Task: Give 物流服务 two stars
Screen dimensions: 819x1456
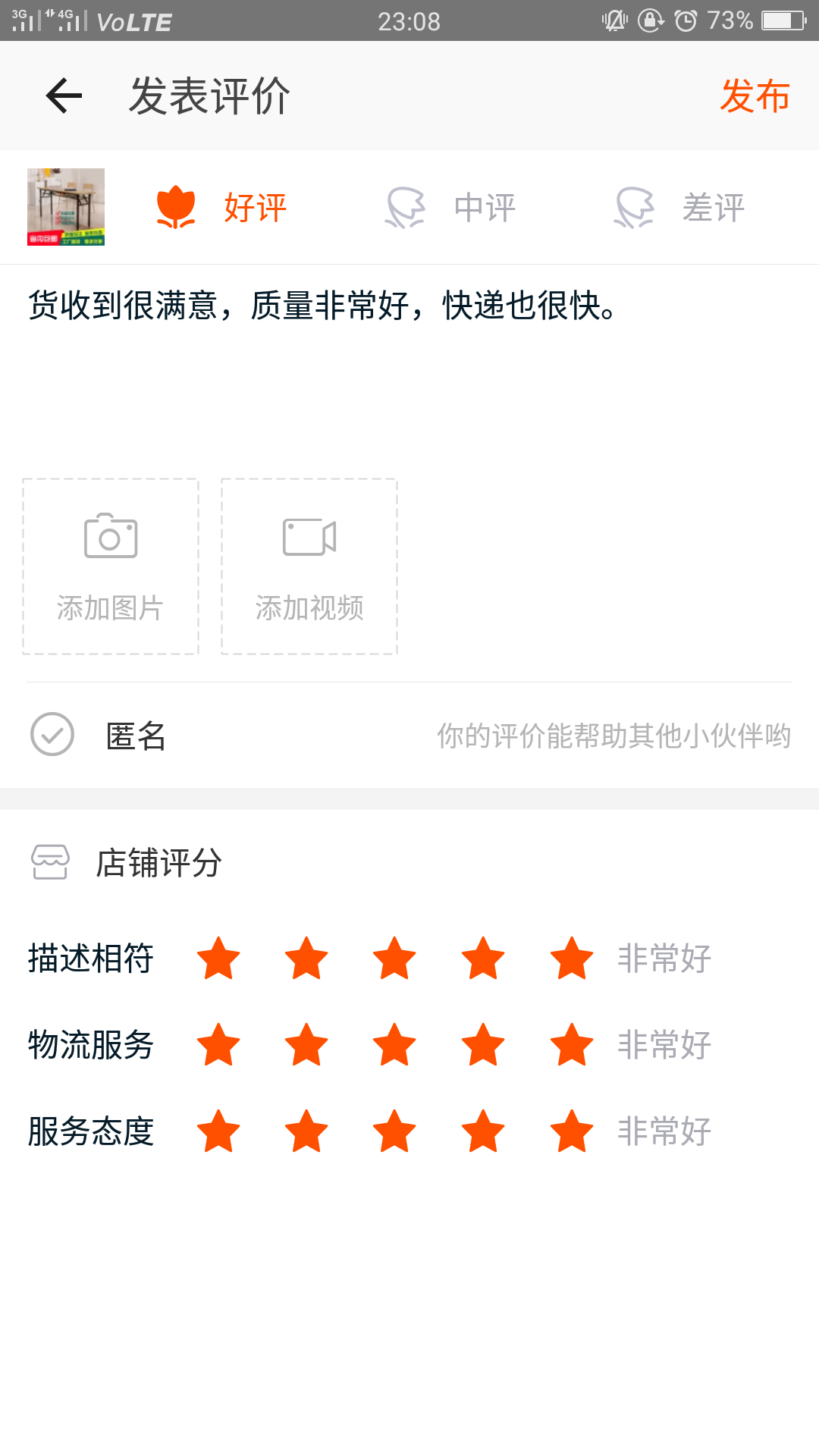Action: coord(306,1044)
